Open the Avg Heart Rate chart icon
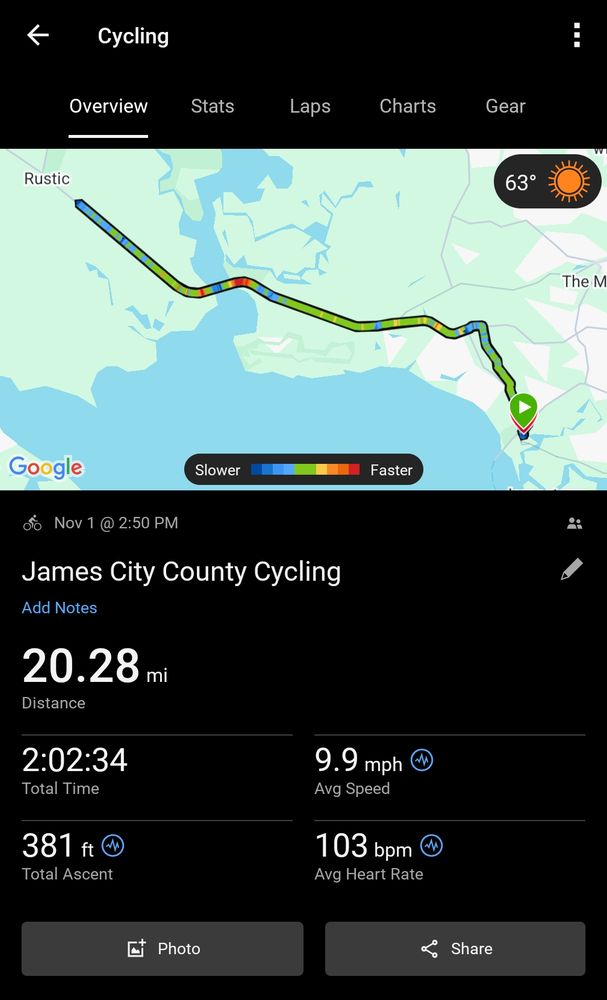Screen dimensions: 607x1000 point(431,846)
